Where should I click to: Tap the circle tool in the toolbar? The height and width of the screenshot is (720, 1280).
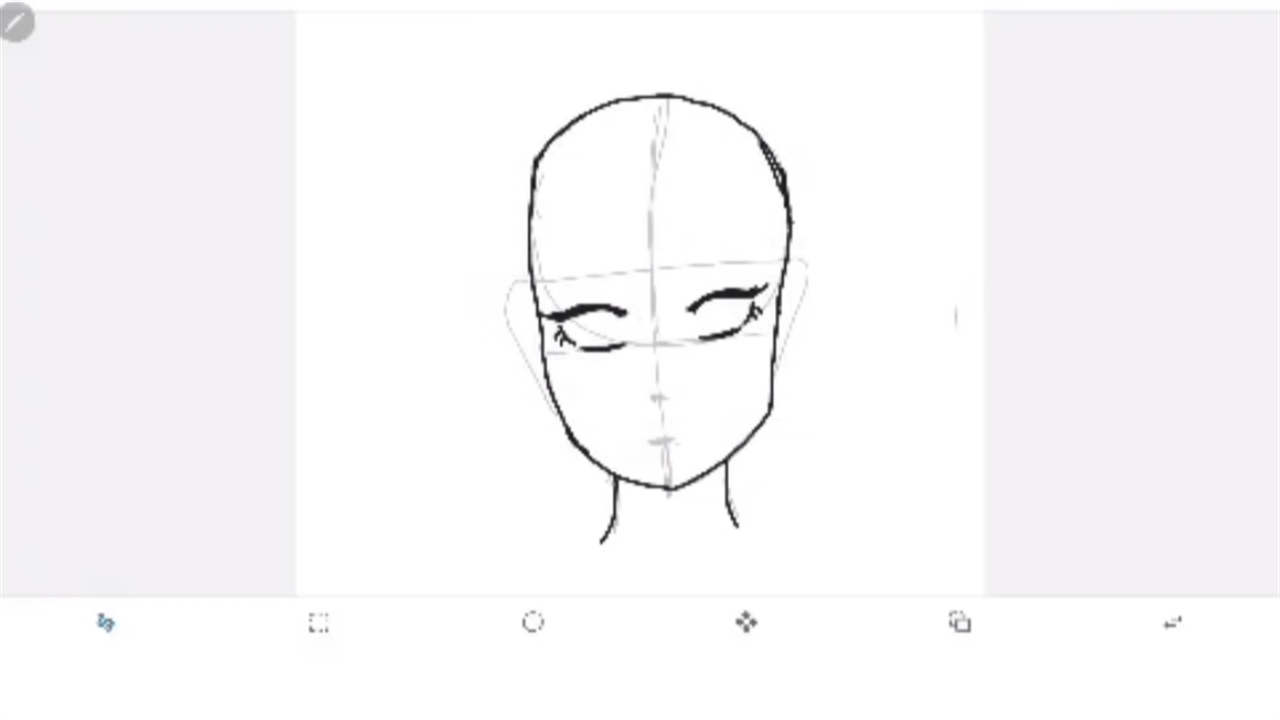[533, 622]
